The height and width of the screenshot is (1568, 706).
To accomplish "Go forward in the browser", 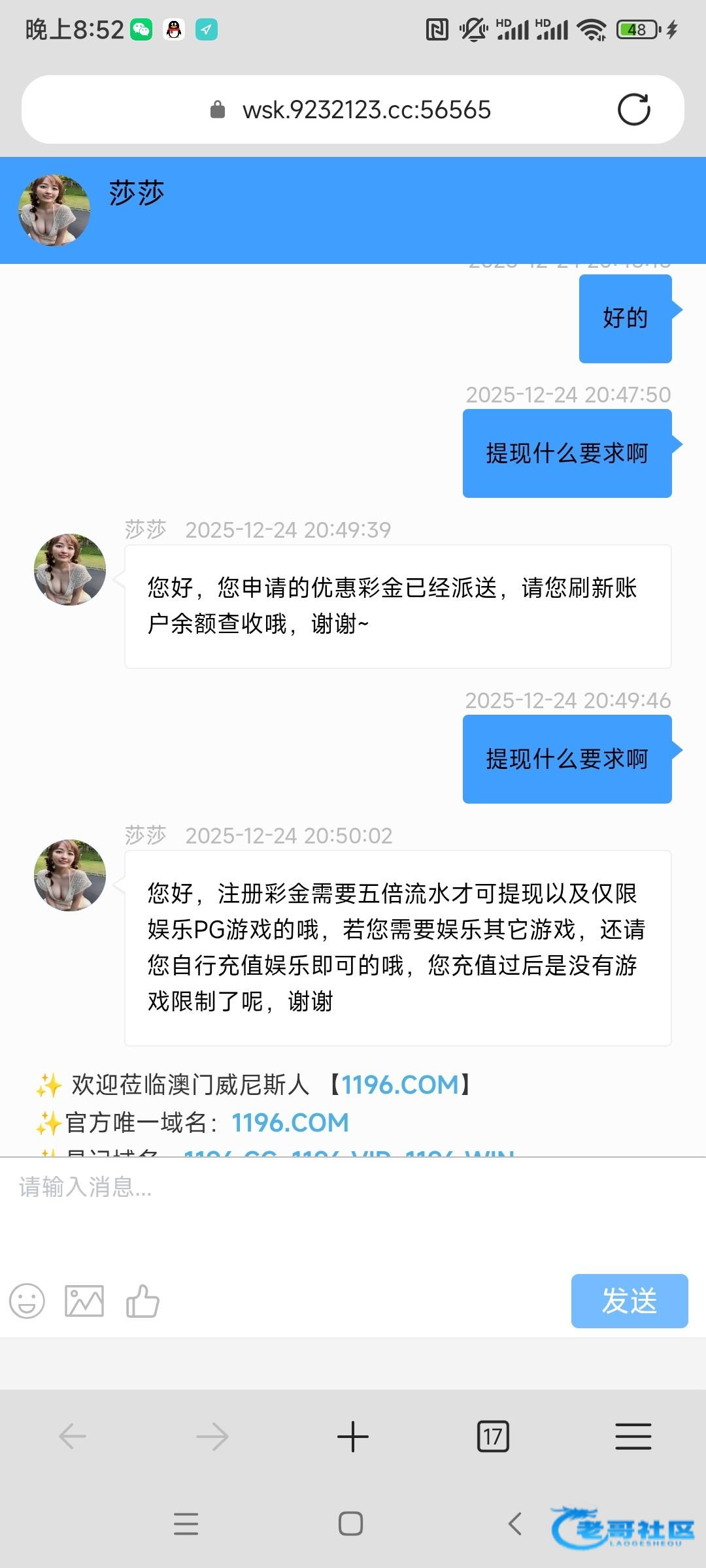I will 212,1437.
